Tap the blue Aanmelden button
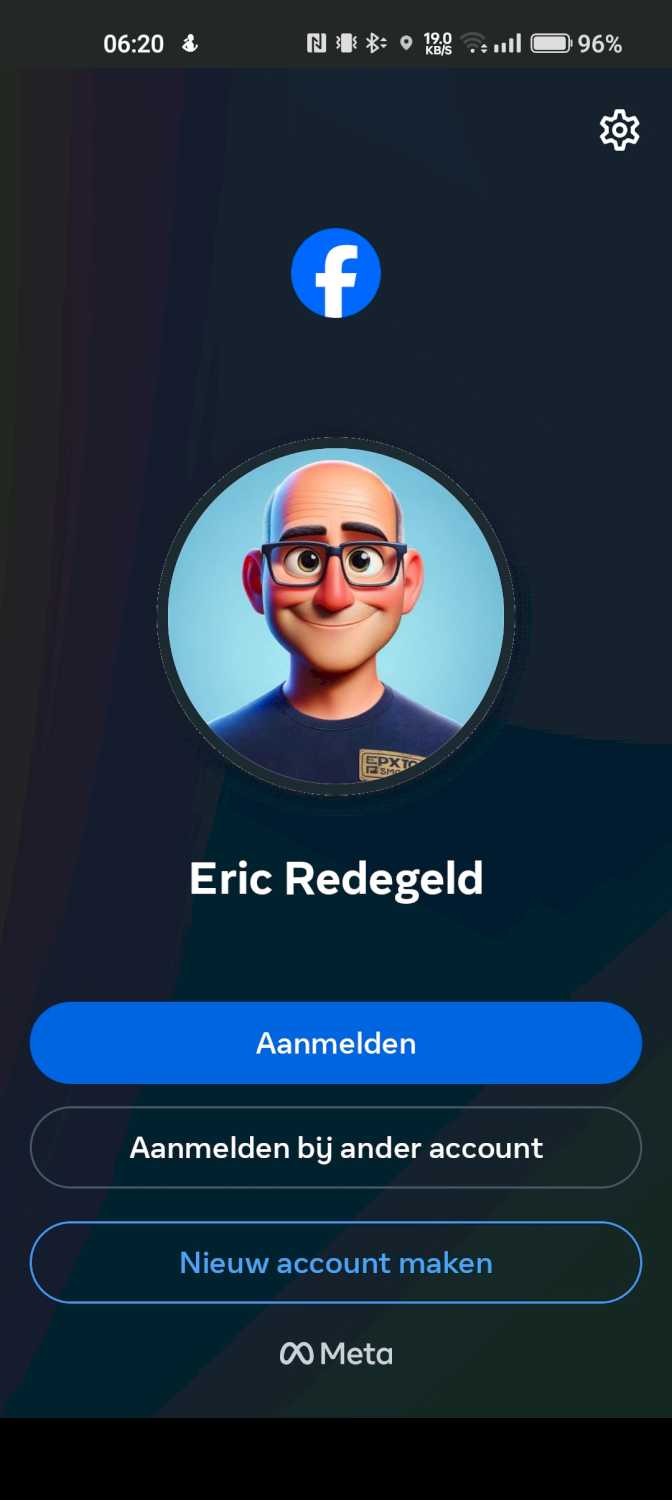Screen dimensions: 672x1500 point(336,1043)
